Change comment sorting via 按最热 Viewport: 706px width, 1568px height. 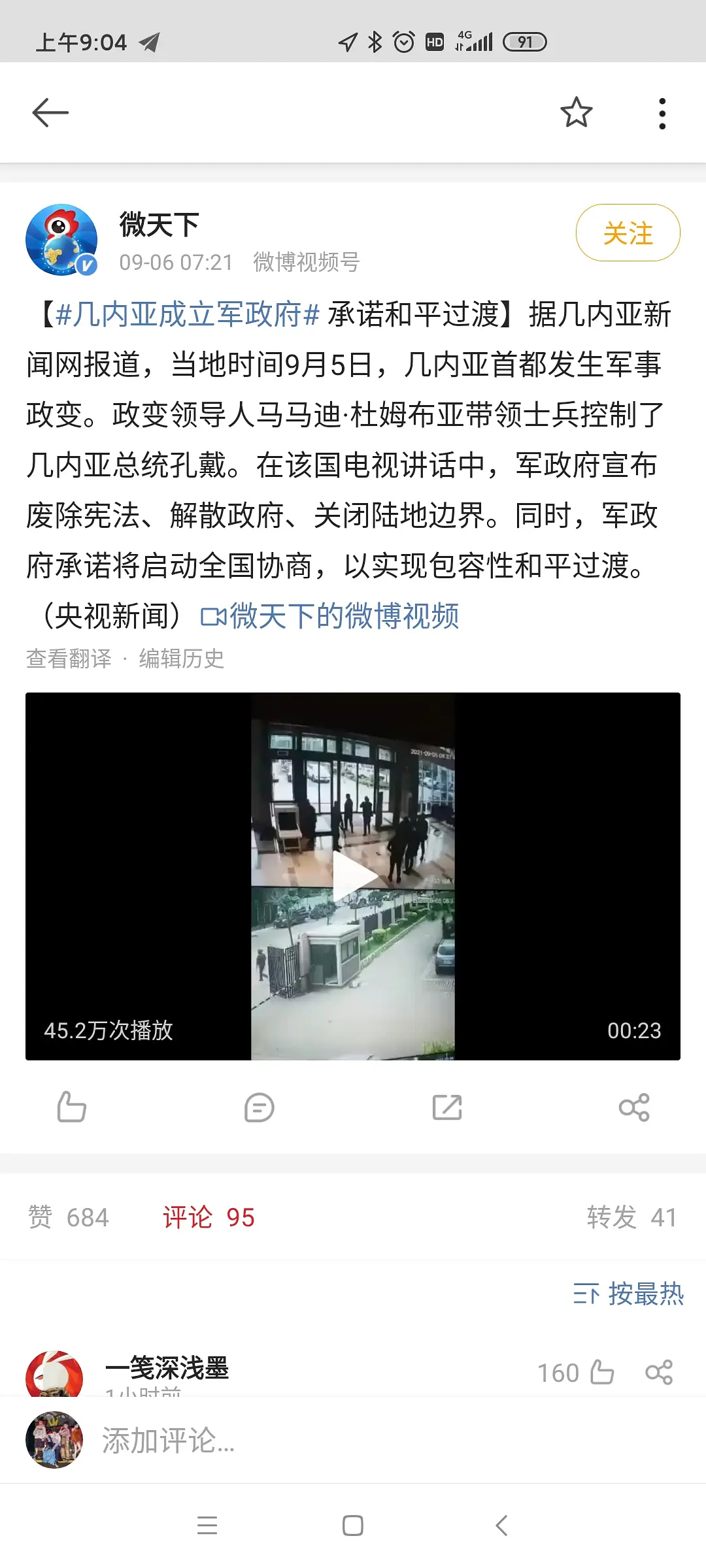point(628,1294)
